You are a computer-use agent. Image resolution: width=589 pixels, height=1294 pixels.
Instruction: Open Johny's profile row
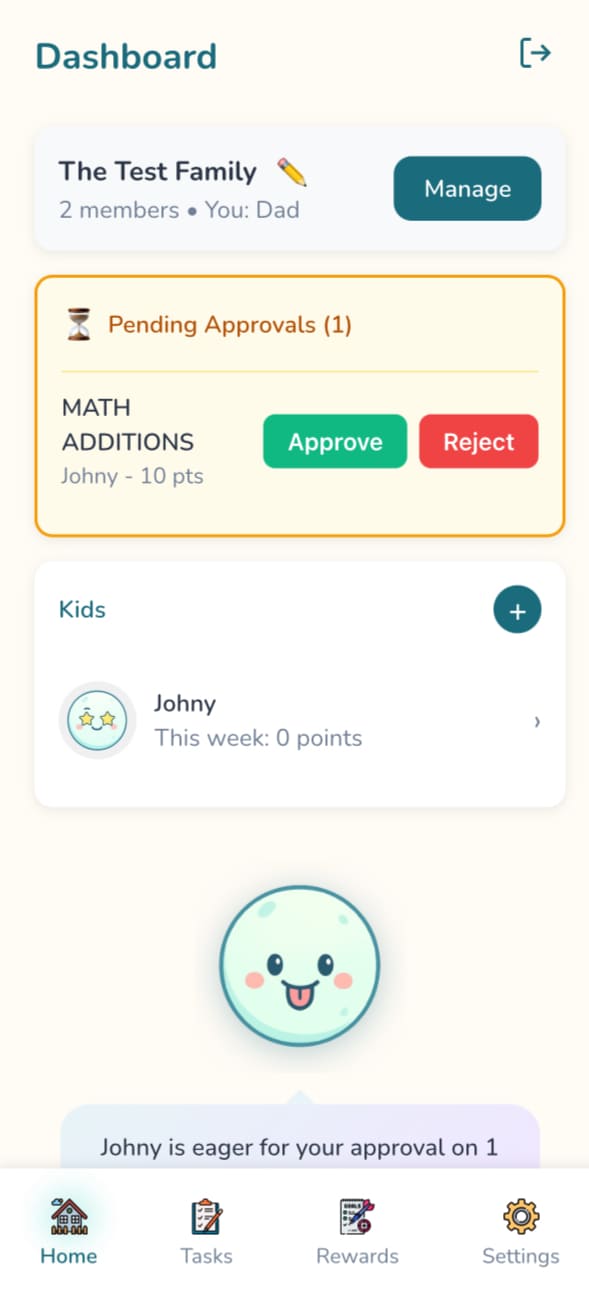(300, 721)
